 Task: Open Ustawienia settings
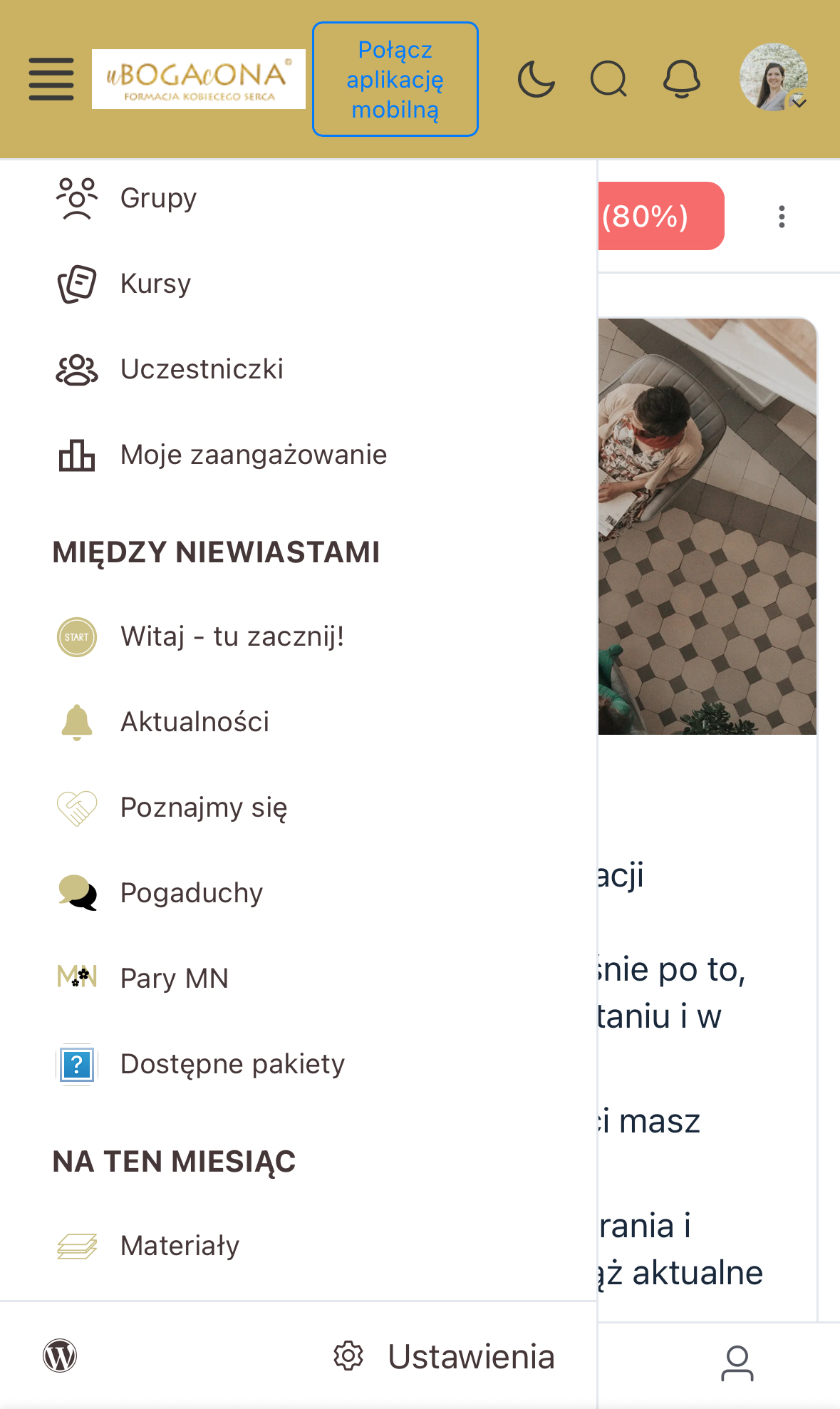[445, 1356]
